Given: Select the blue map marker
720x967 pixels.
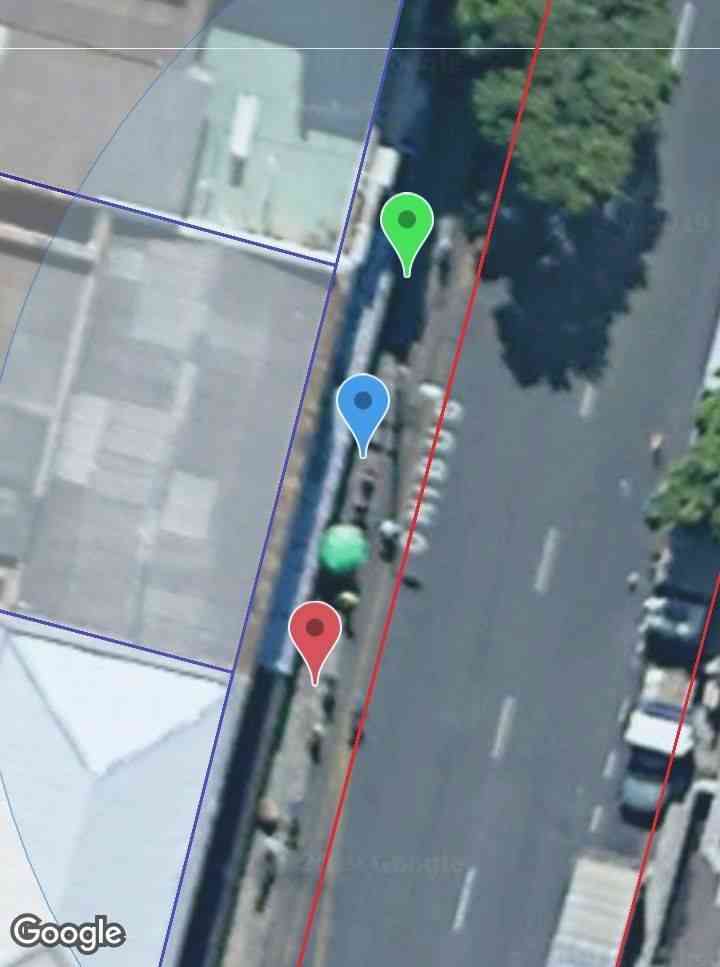Looking at the screenshot, I should (x=362, y=405).
